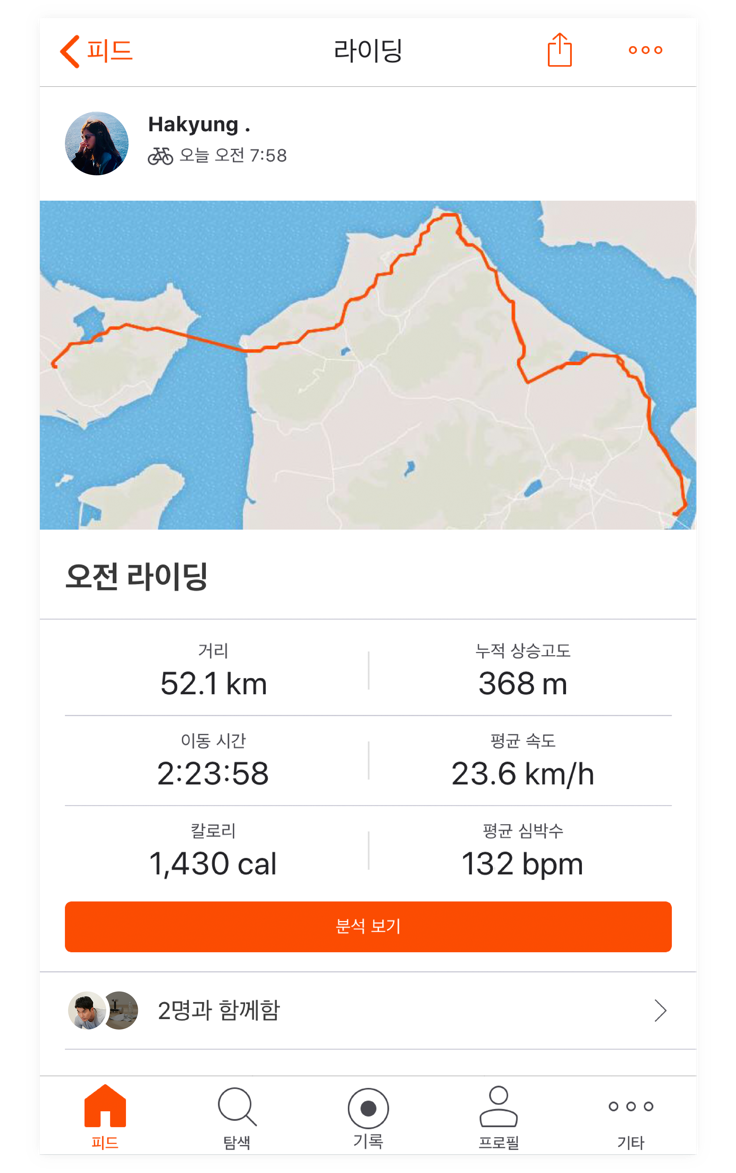Open the ride route map
The height and width of the screenshot is (1173, 736).
(368, 365)
